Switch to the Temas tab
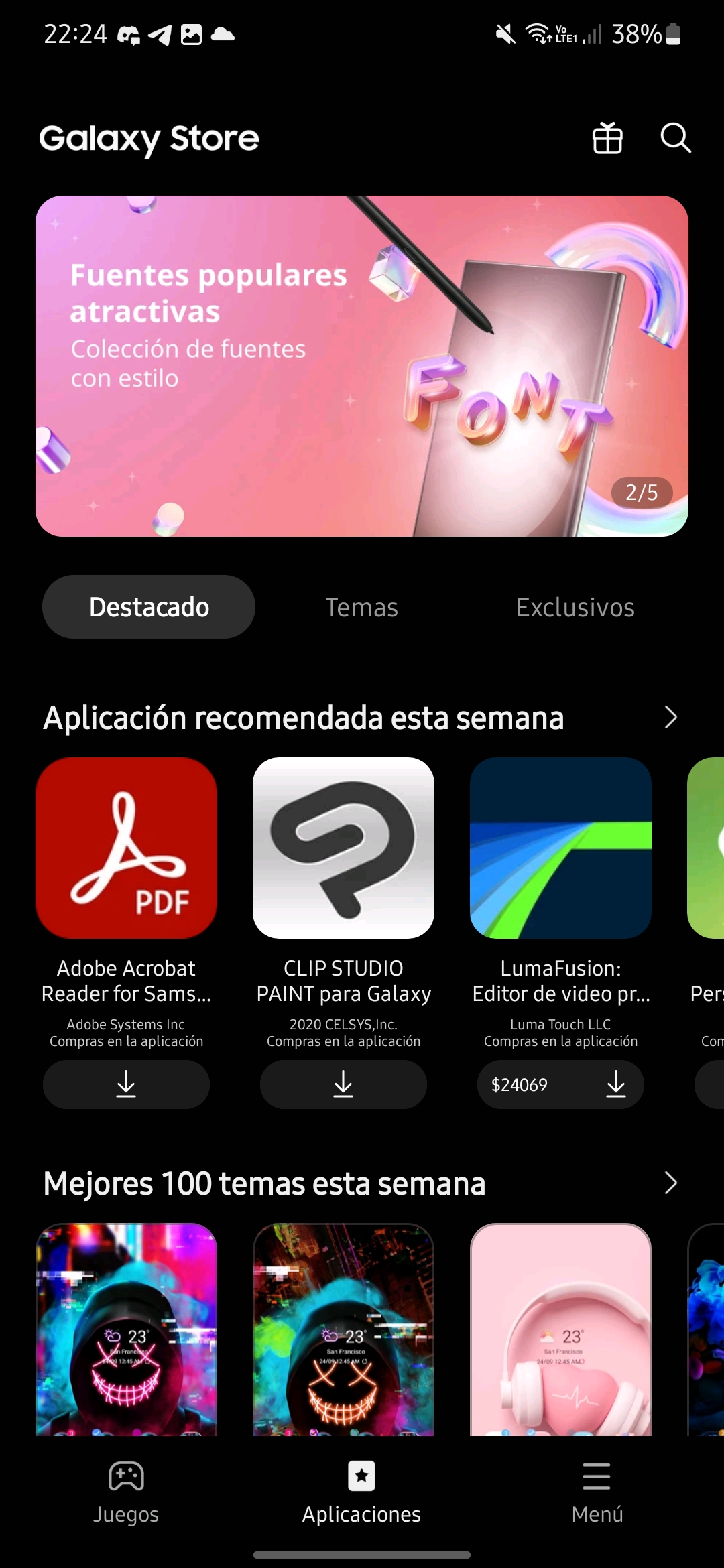The width and height of the screenshot is (724, 1568). coord(361,607)
